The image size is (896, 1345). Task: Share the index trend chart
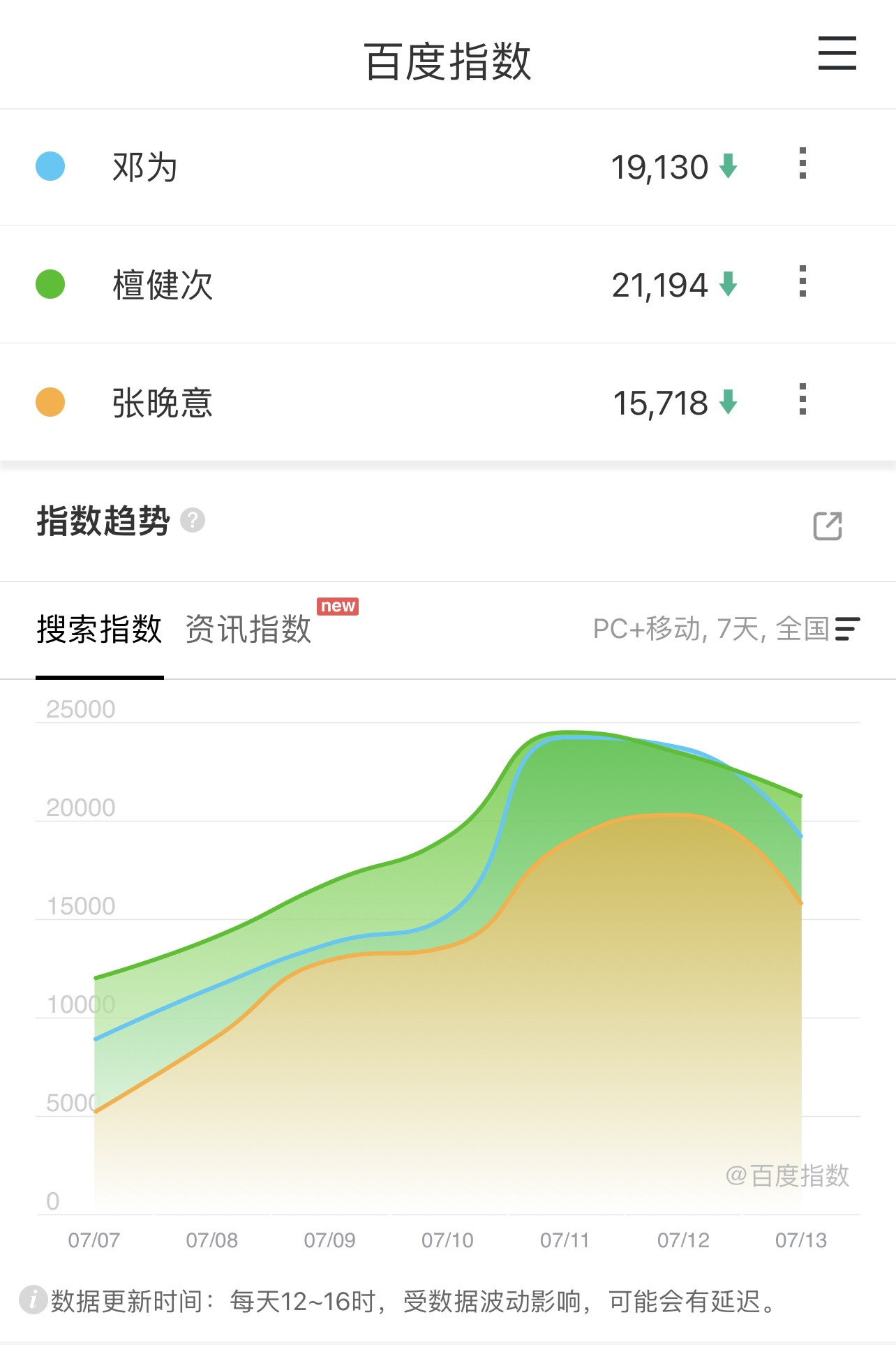tap(828, 526)
